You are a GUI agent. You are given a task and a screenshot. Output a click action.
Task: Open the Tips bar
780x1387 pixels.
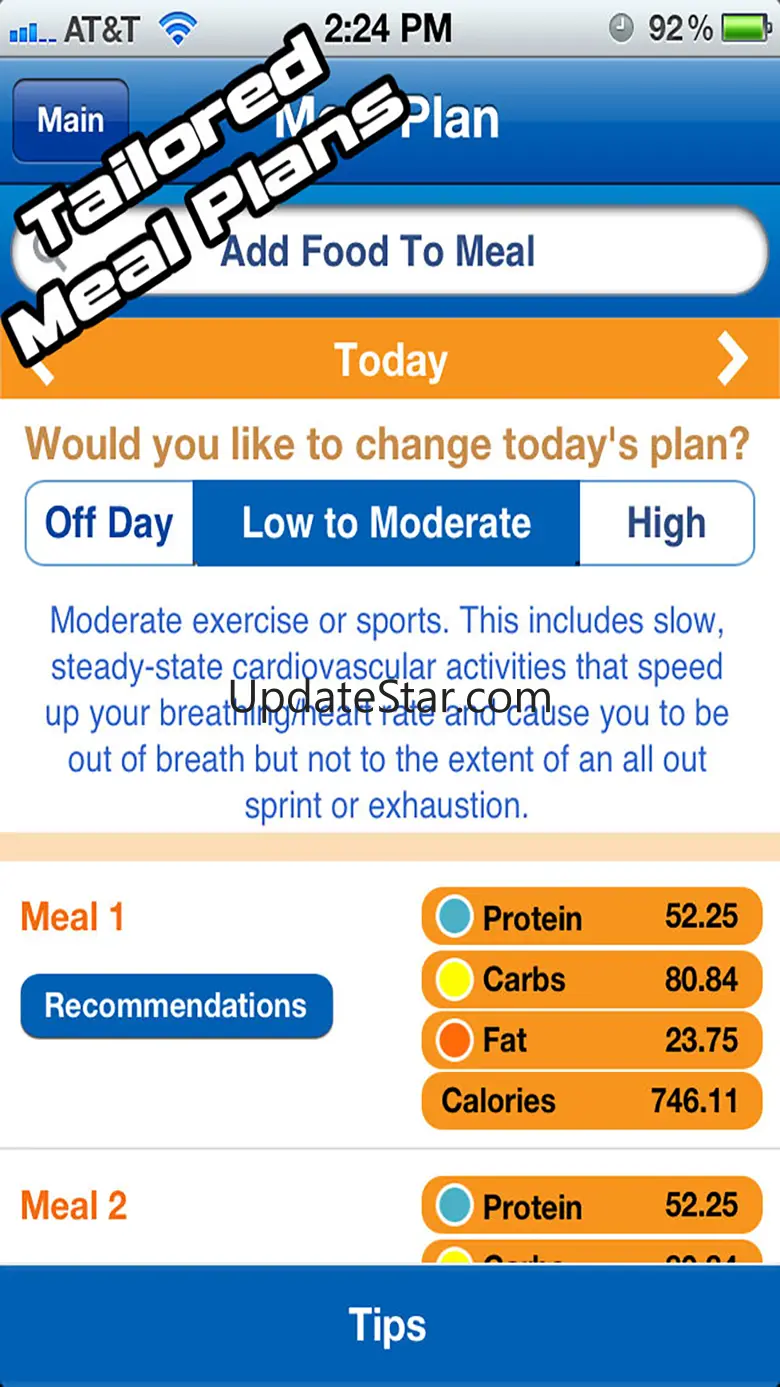point(390,1326)
